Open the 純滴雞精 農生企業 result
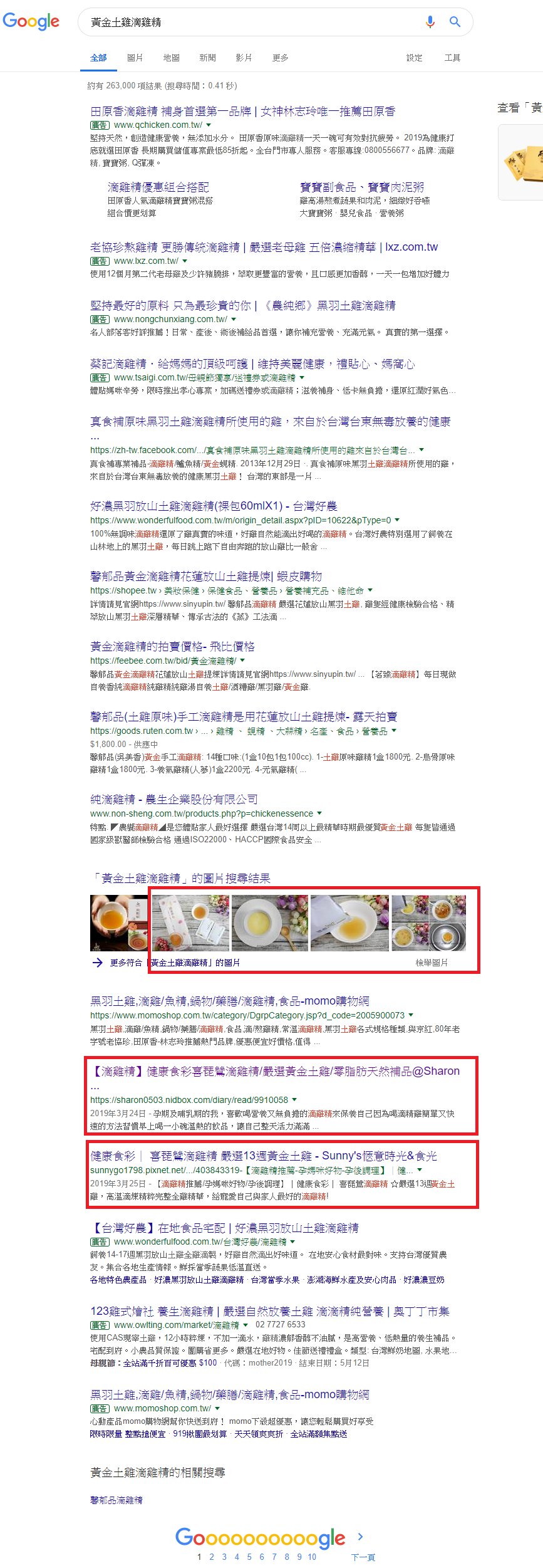This screenshot has height=1568, width=543. click(x=173, y=799)
